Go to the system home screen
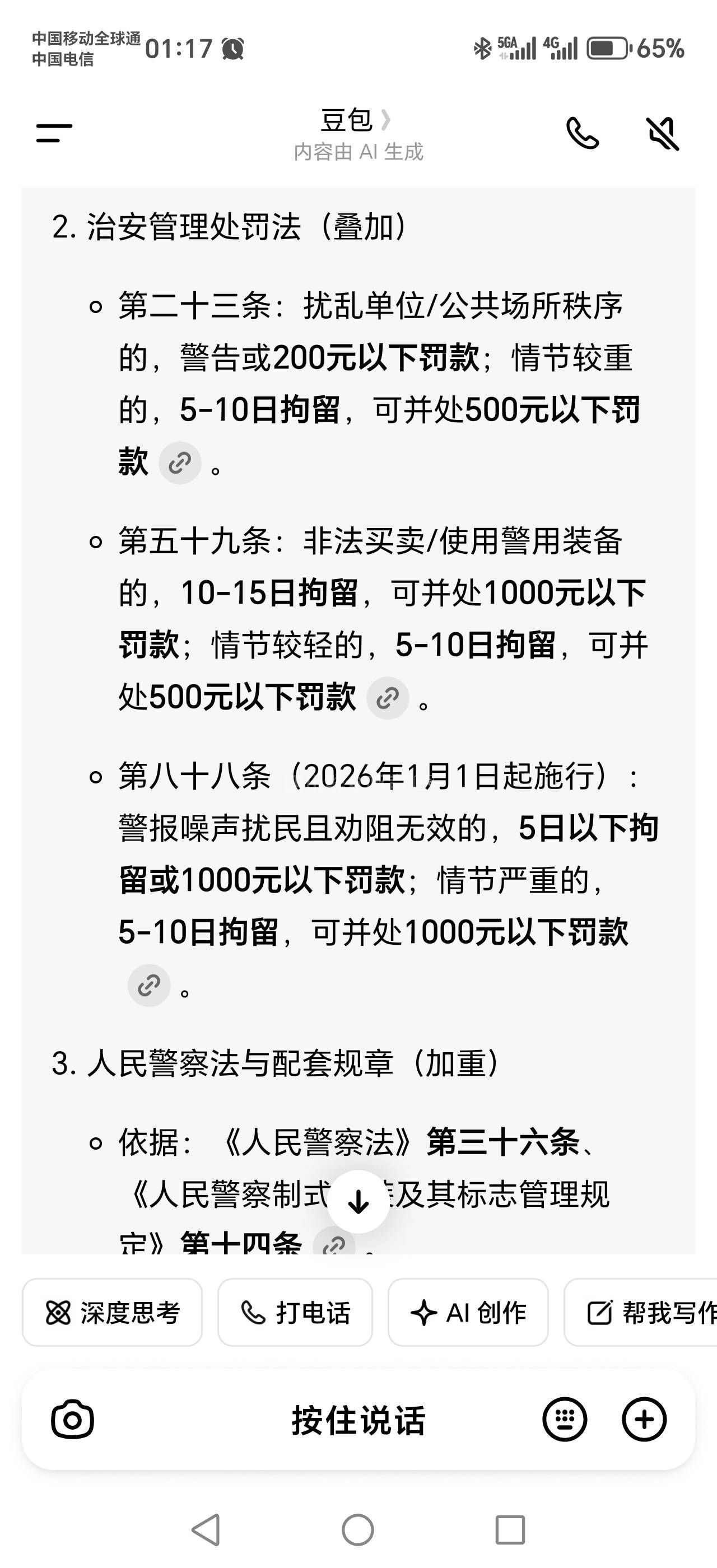The image size is (717, 1568). click(358, 1530)
